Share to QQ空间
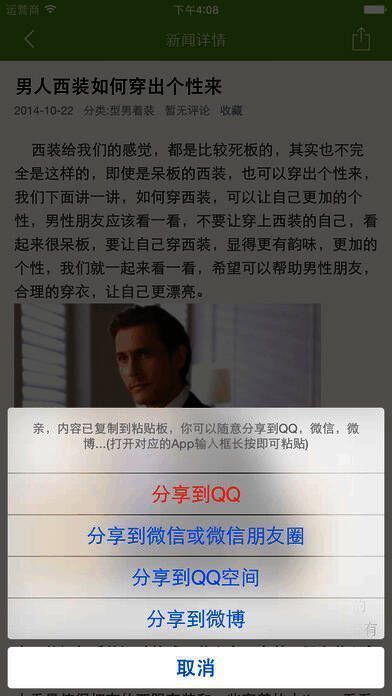This screenshot has height=696, width=392. [x=196, y=577]
